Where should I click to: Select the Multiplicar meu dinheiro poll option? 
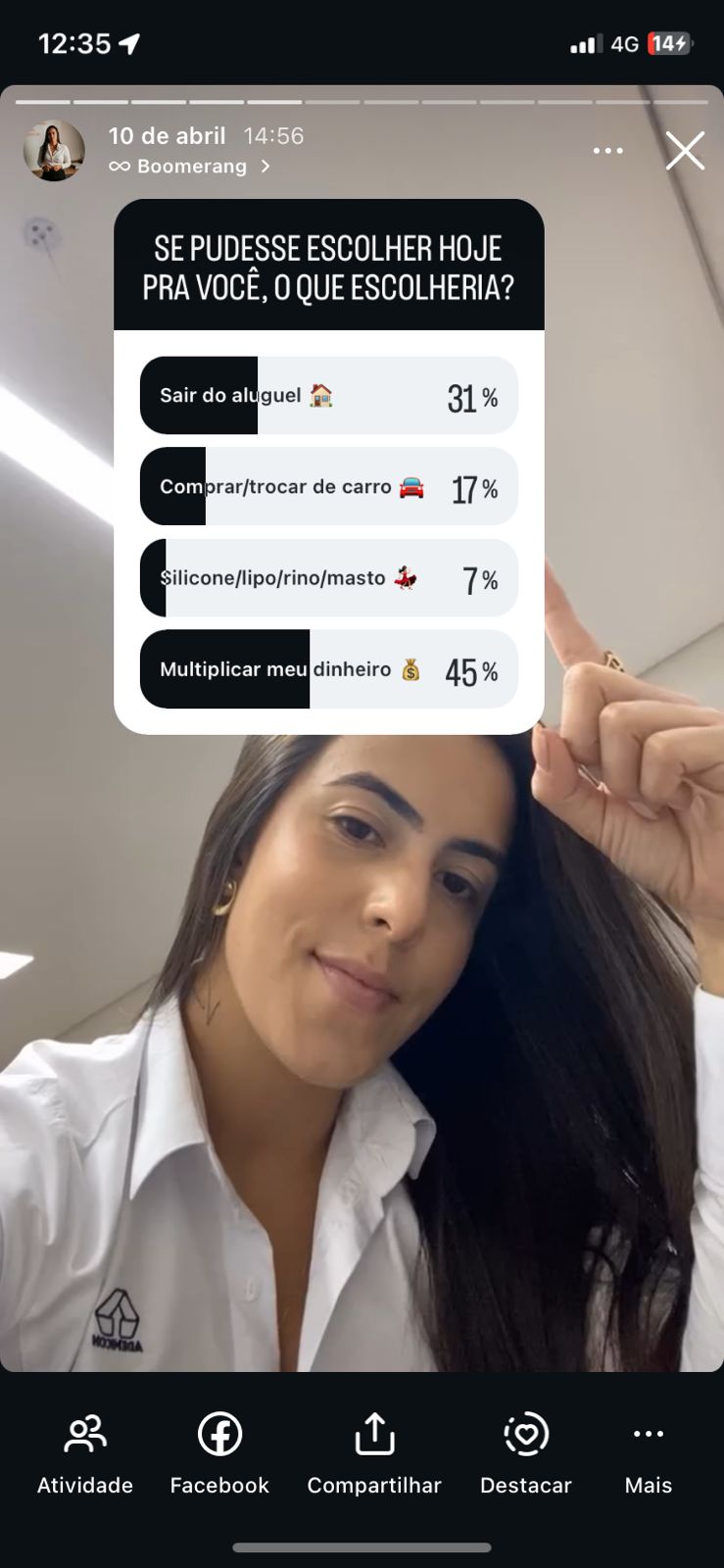(329, 669)
